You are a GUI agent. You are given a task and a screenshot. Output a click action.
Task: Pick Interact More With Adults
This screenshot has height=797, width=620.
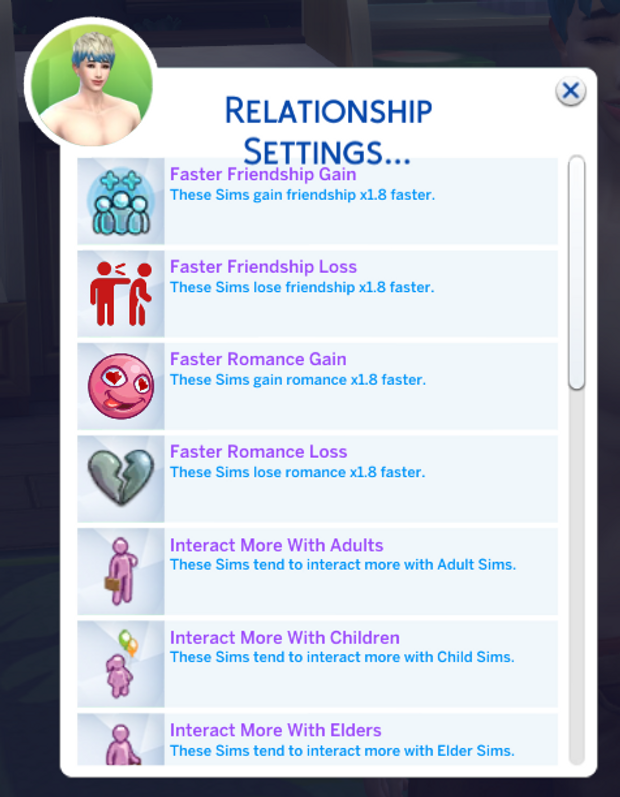coord(318,570)
